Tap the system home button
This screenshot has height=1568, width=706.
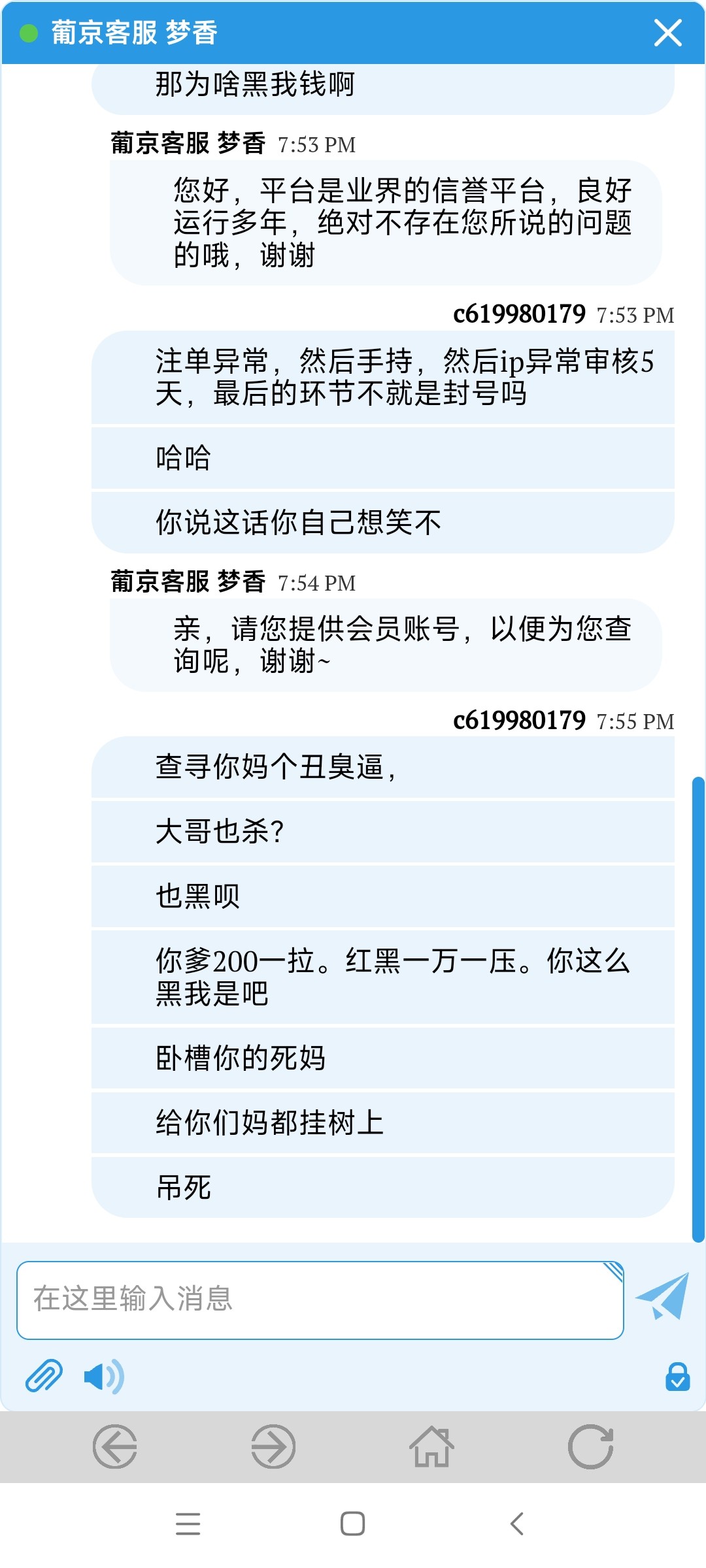coord(352,1524)
